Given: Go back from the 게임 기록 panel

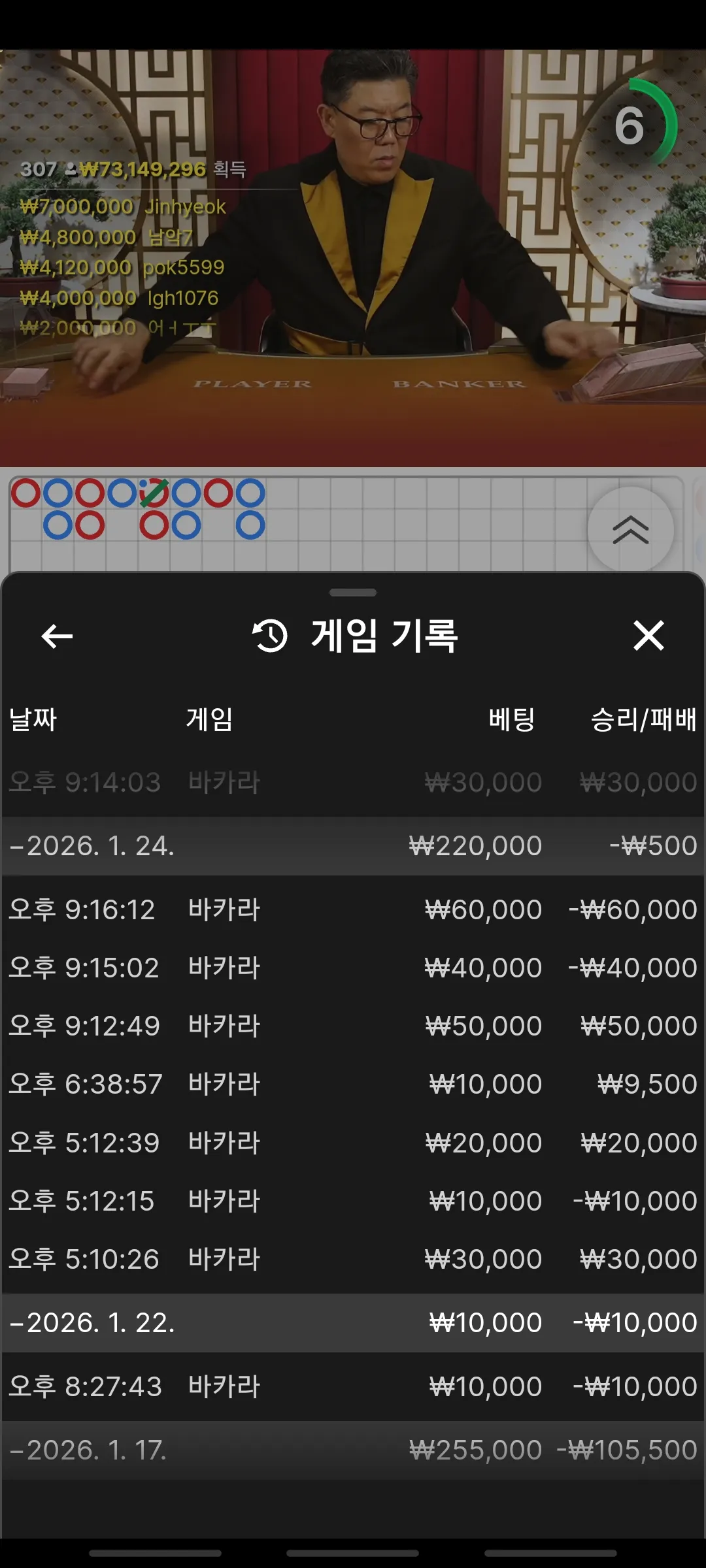Looking at the screenshot, I should [x=57, y=636].
